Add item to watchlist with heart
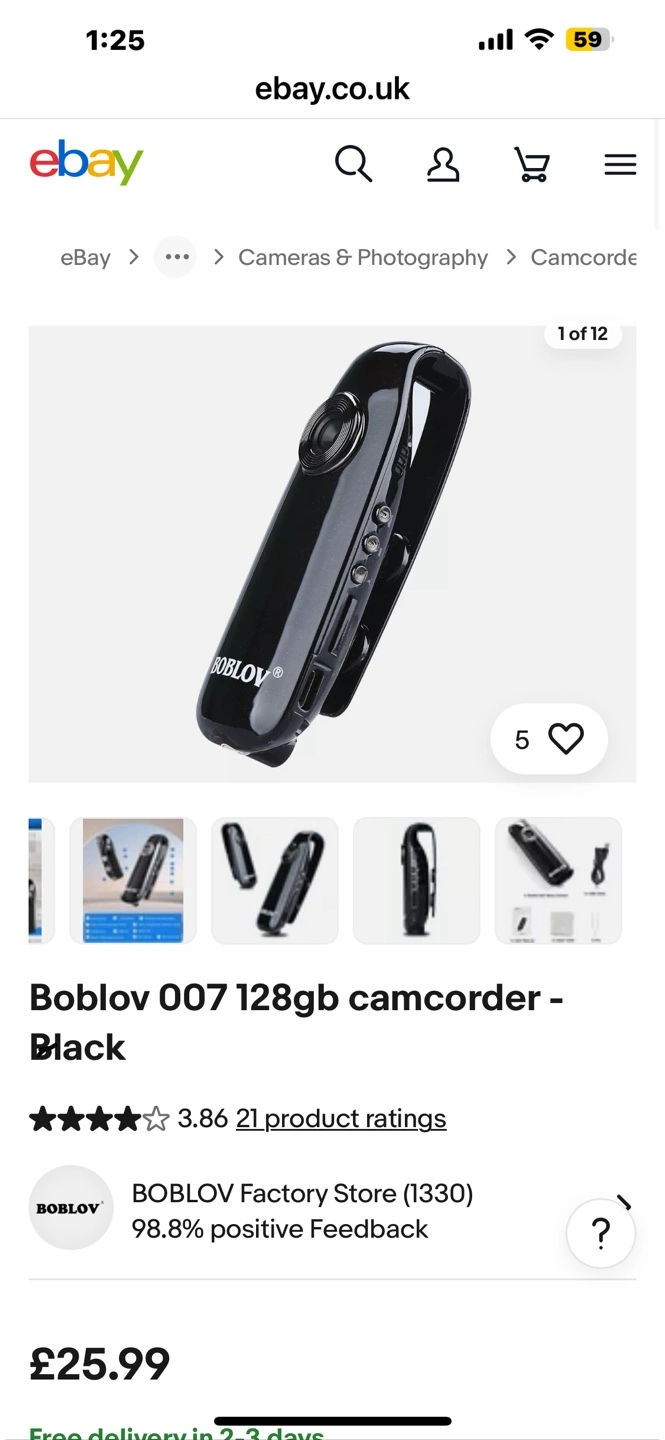The width and height of the screenshot is (665, 1440). click(x=549, y=739)
